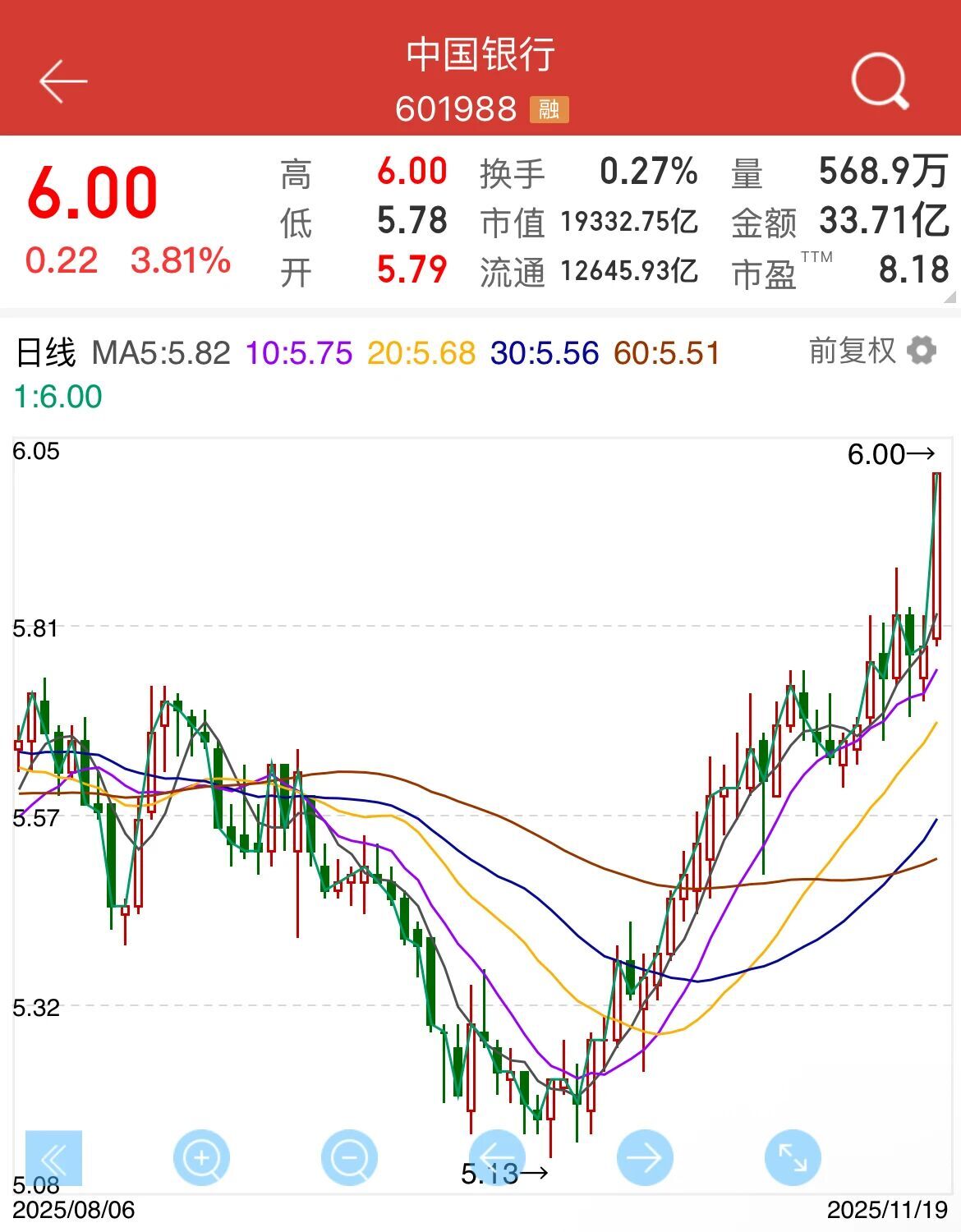Move chart cursor one day right

coord(645,1158)
